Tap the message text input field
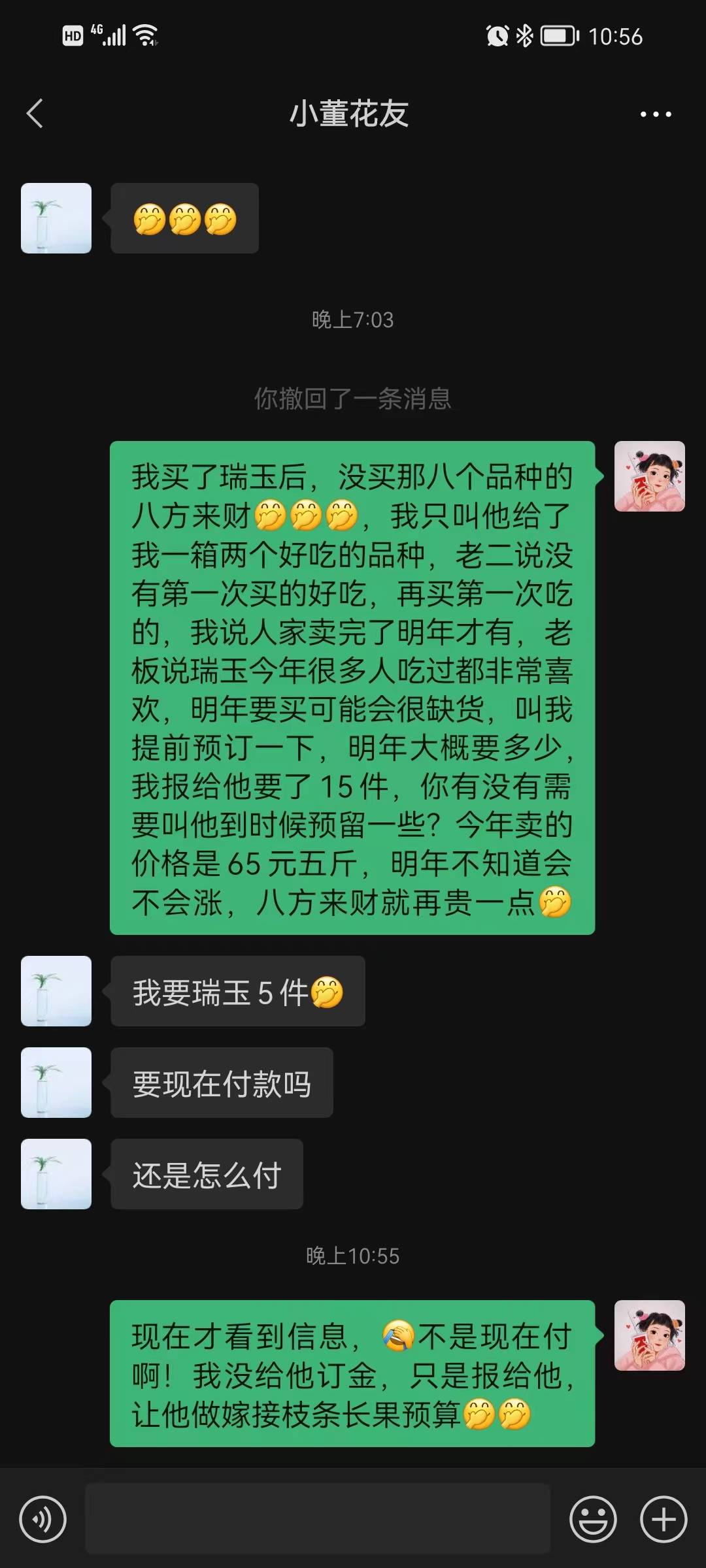The width and height of the screenshot is (706, 1568). coord(318,1519)
